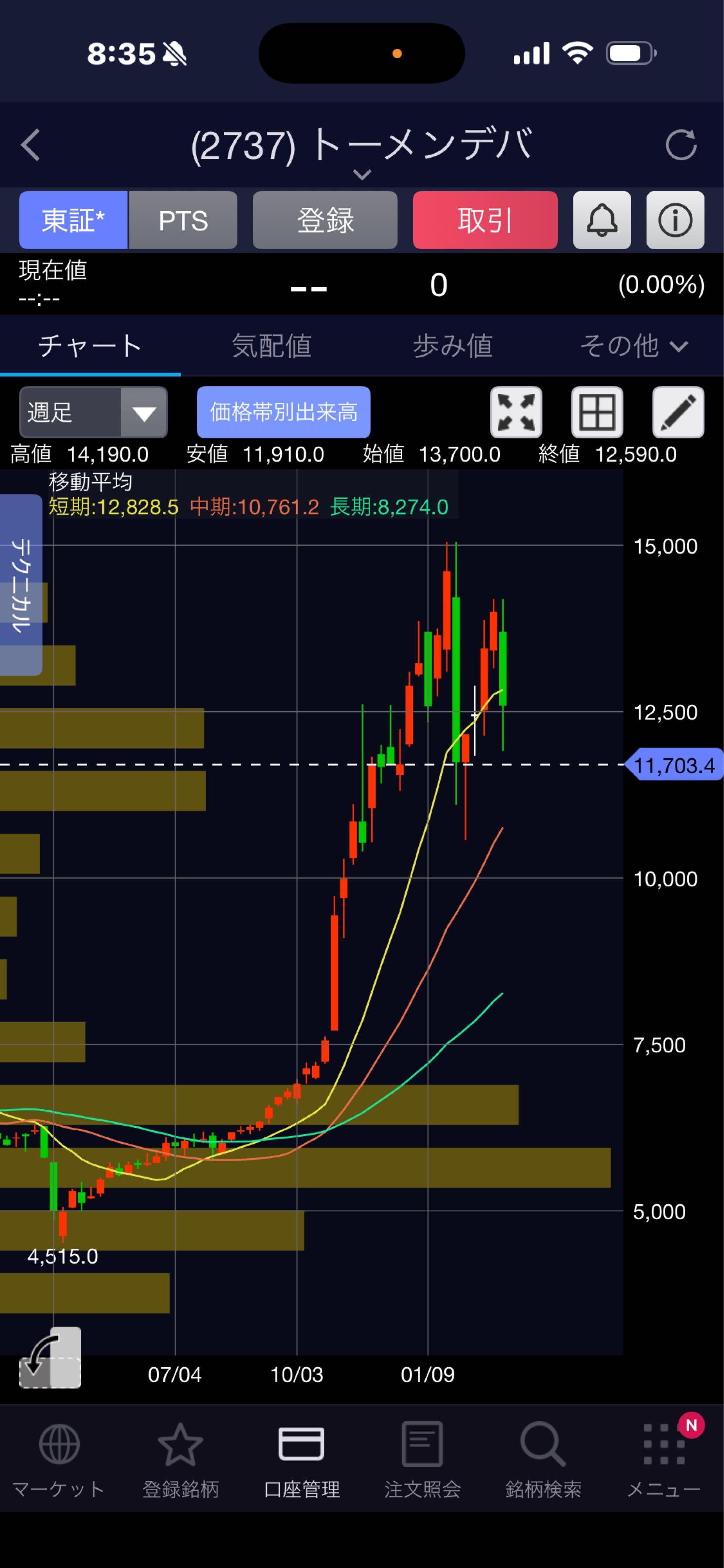Viewport: 724px width, 1568px height.
Task: Expand the その他 menu
Action: 633,346
